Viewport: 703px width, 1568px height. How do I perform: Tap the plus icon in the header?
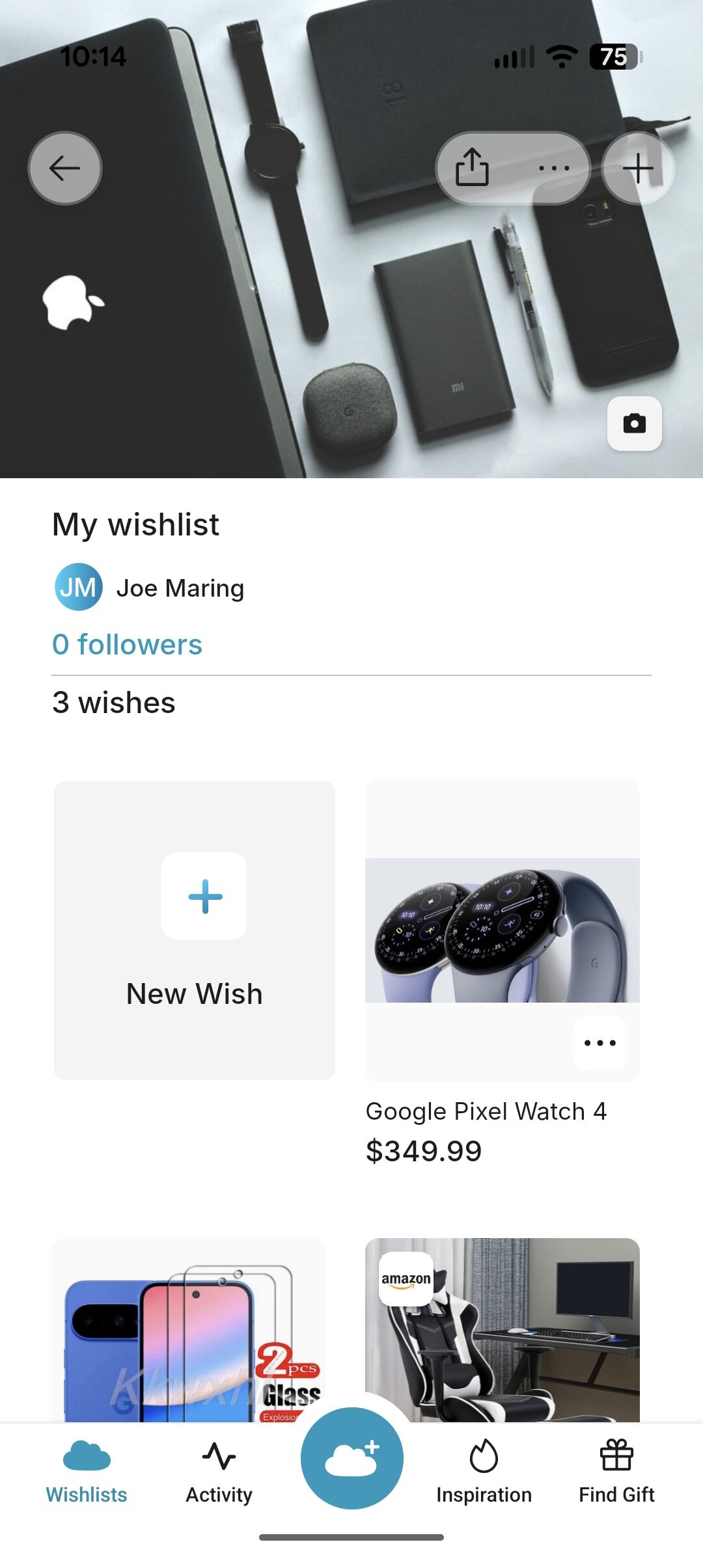(638, 169)
